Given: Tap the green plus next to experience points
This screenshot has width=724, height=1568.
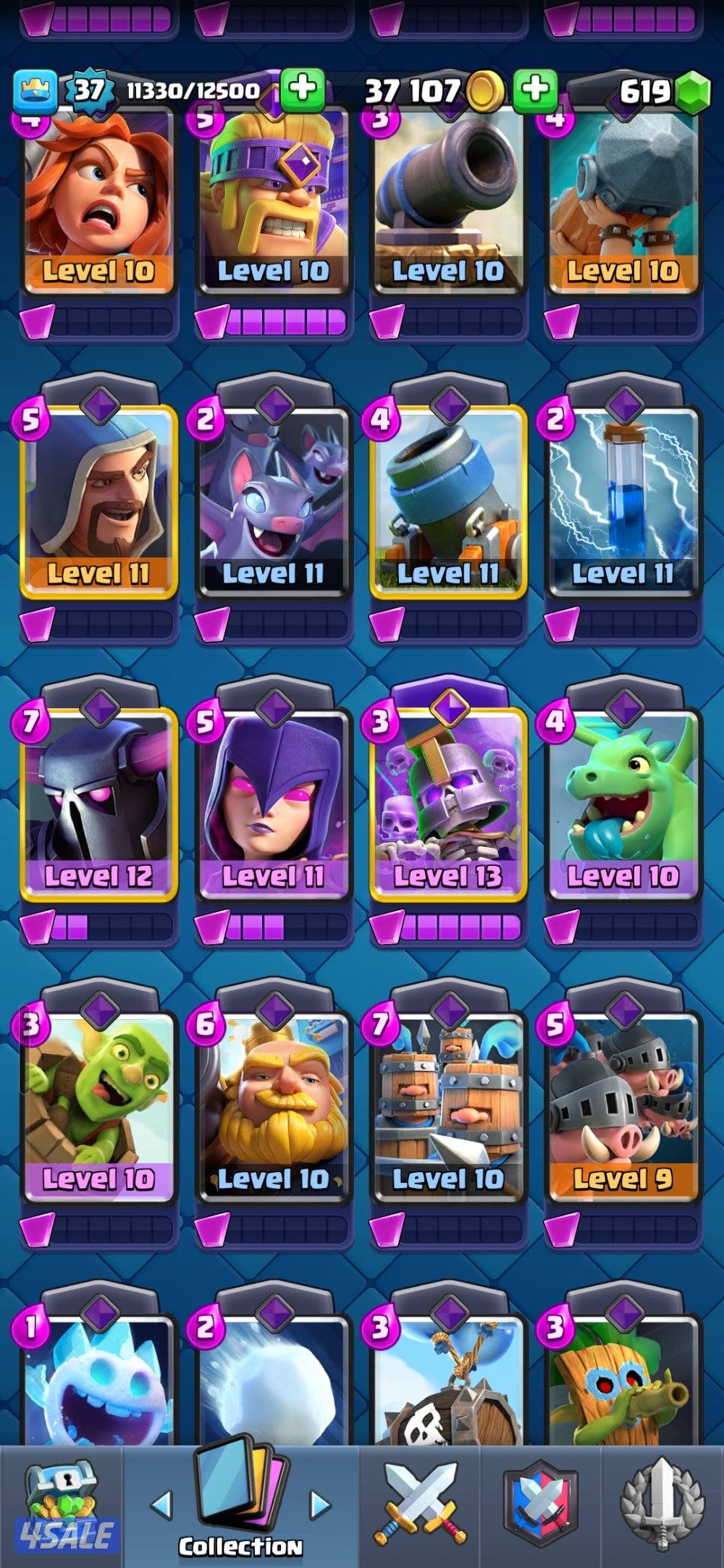Looking at the screenshot, I should coord(303,90).
